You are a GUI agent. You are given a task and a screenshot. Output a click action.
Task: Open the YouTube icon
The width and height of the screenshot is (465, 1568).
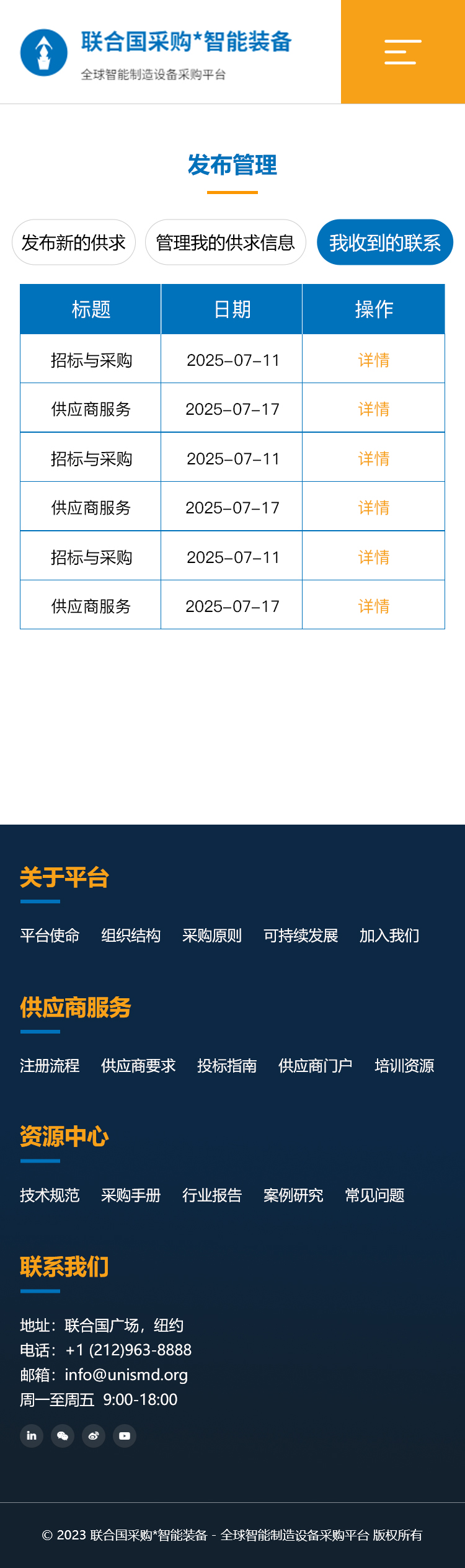pos(125,1436)
